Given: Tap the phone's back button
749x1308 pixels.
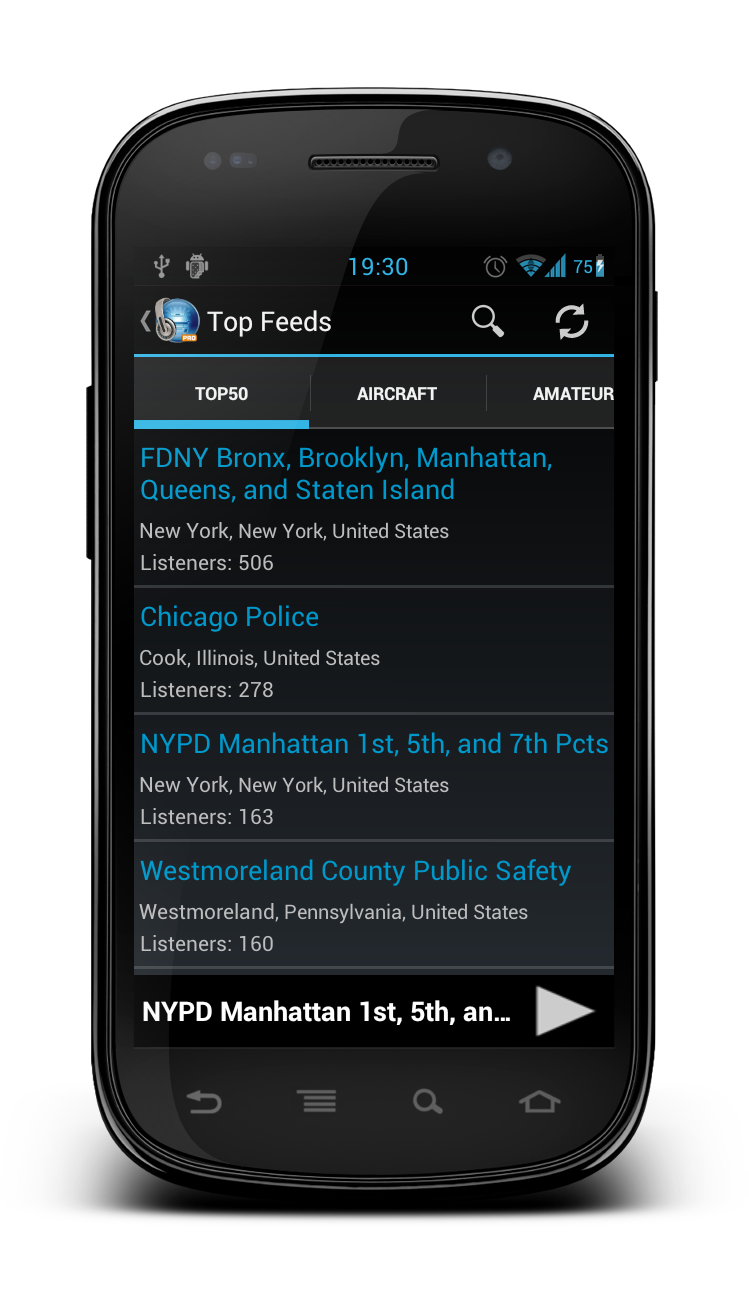Looking at the screenshot, I should (x=204, y=1102).
